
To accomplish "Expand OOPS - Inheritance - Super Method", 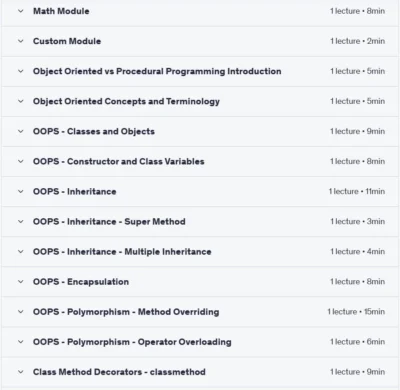I will pos(201,222).
